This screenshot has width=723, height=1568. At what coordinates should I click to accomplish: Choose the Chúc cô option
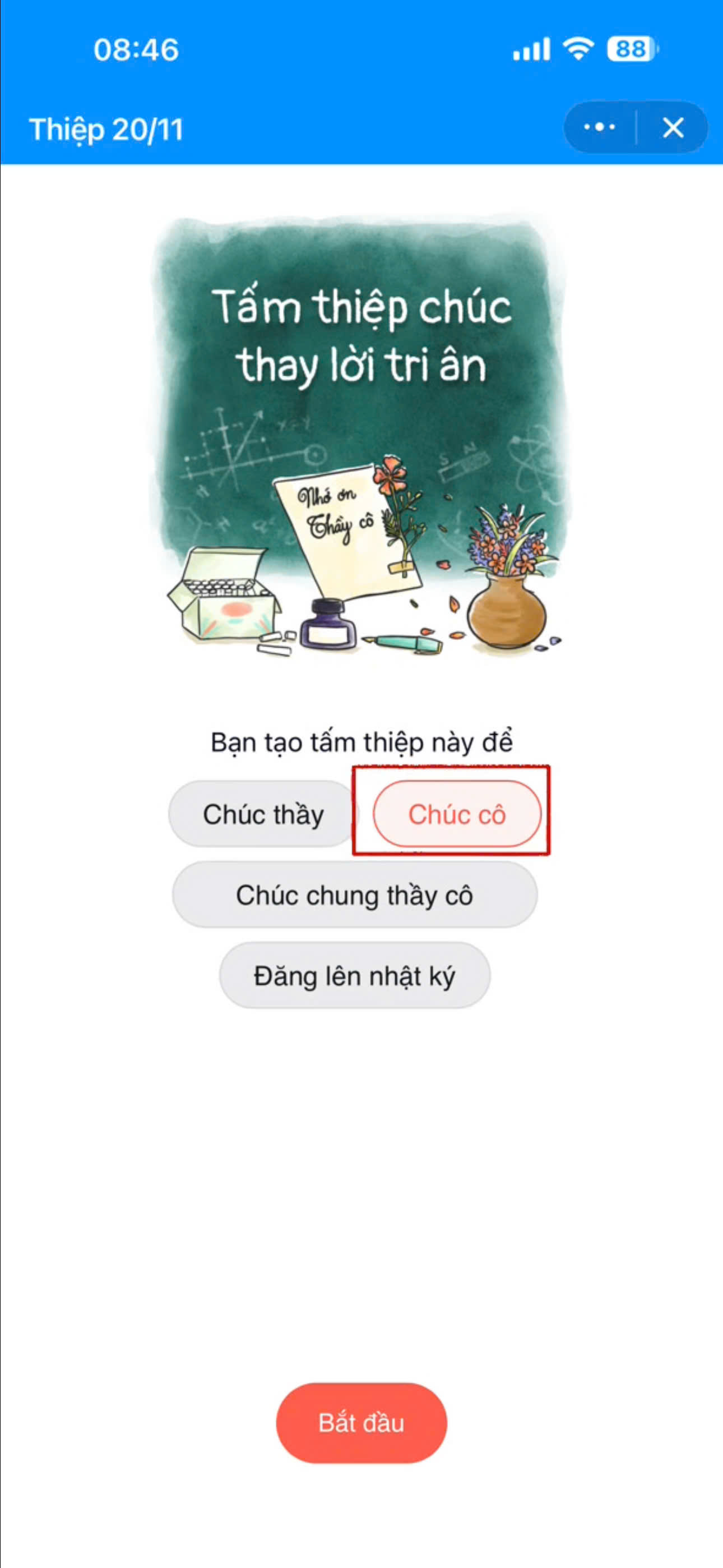456,814
